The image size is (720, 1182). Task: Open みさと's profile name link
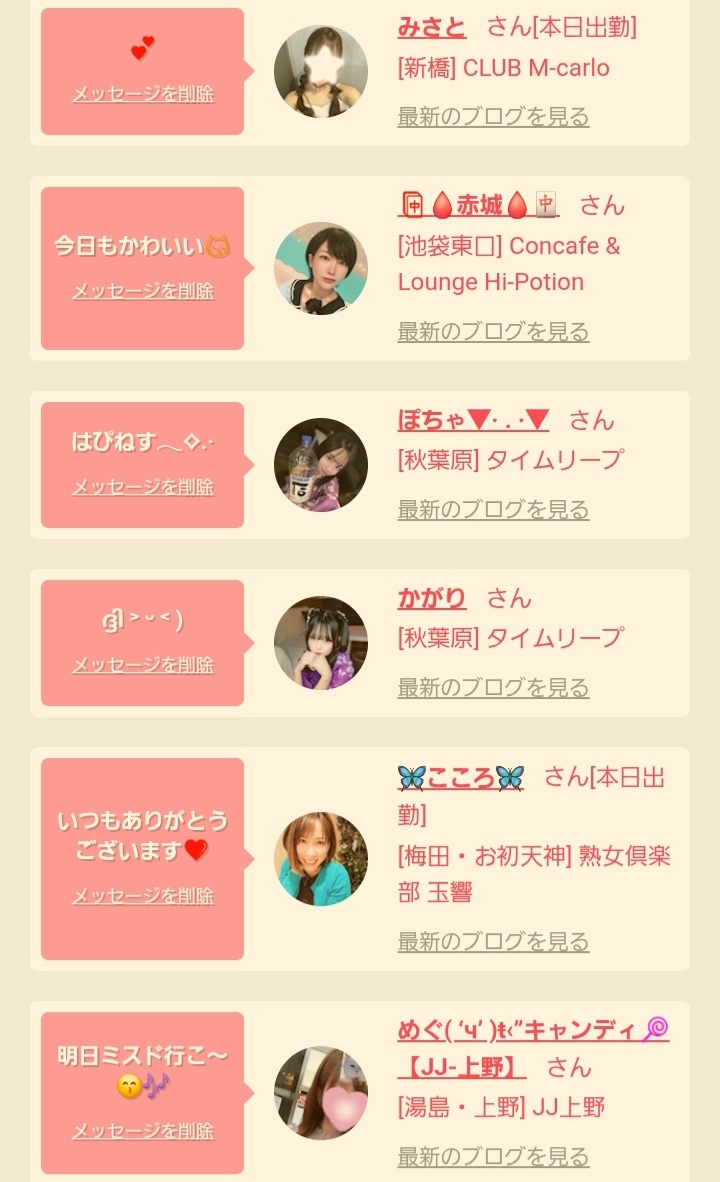431,28
